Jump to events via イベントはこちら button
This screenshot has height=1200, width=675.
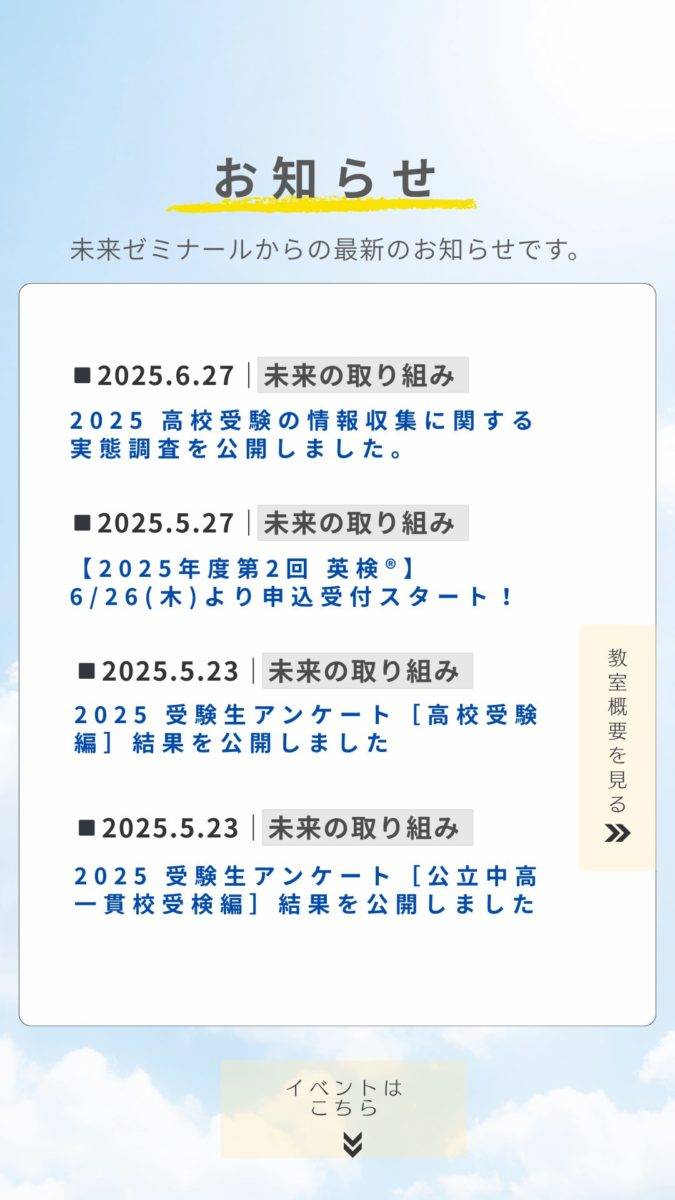tap(343, 1109)
